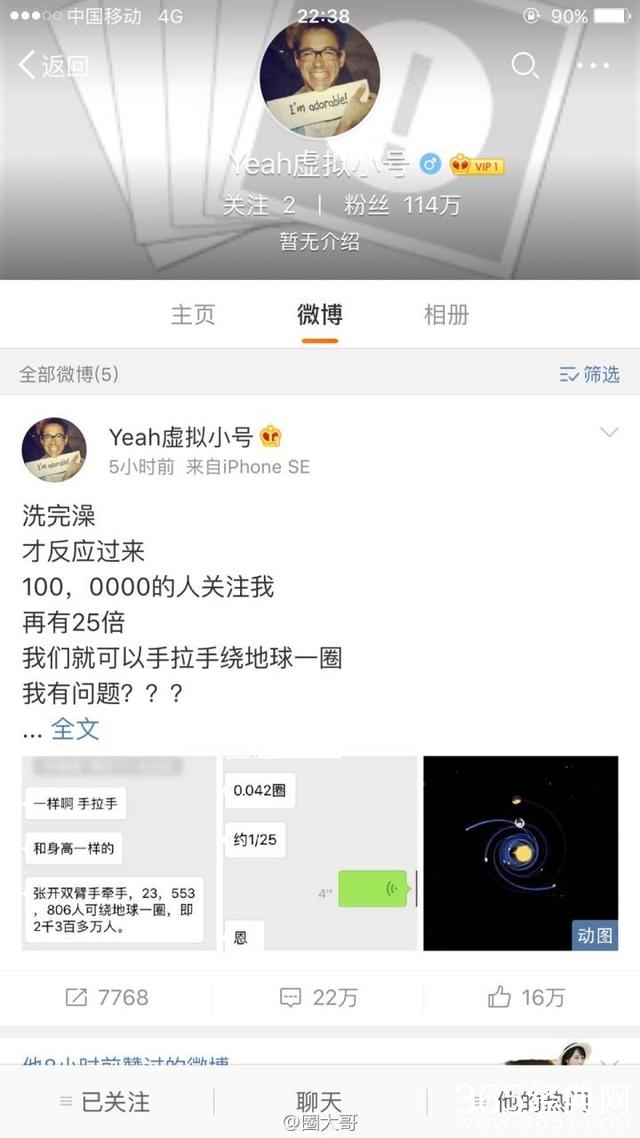Switch to the 相册 tab
The width and height of the screenshot is (640, 1138).
(x=446, y=314)
